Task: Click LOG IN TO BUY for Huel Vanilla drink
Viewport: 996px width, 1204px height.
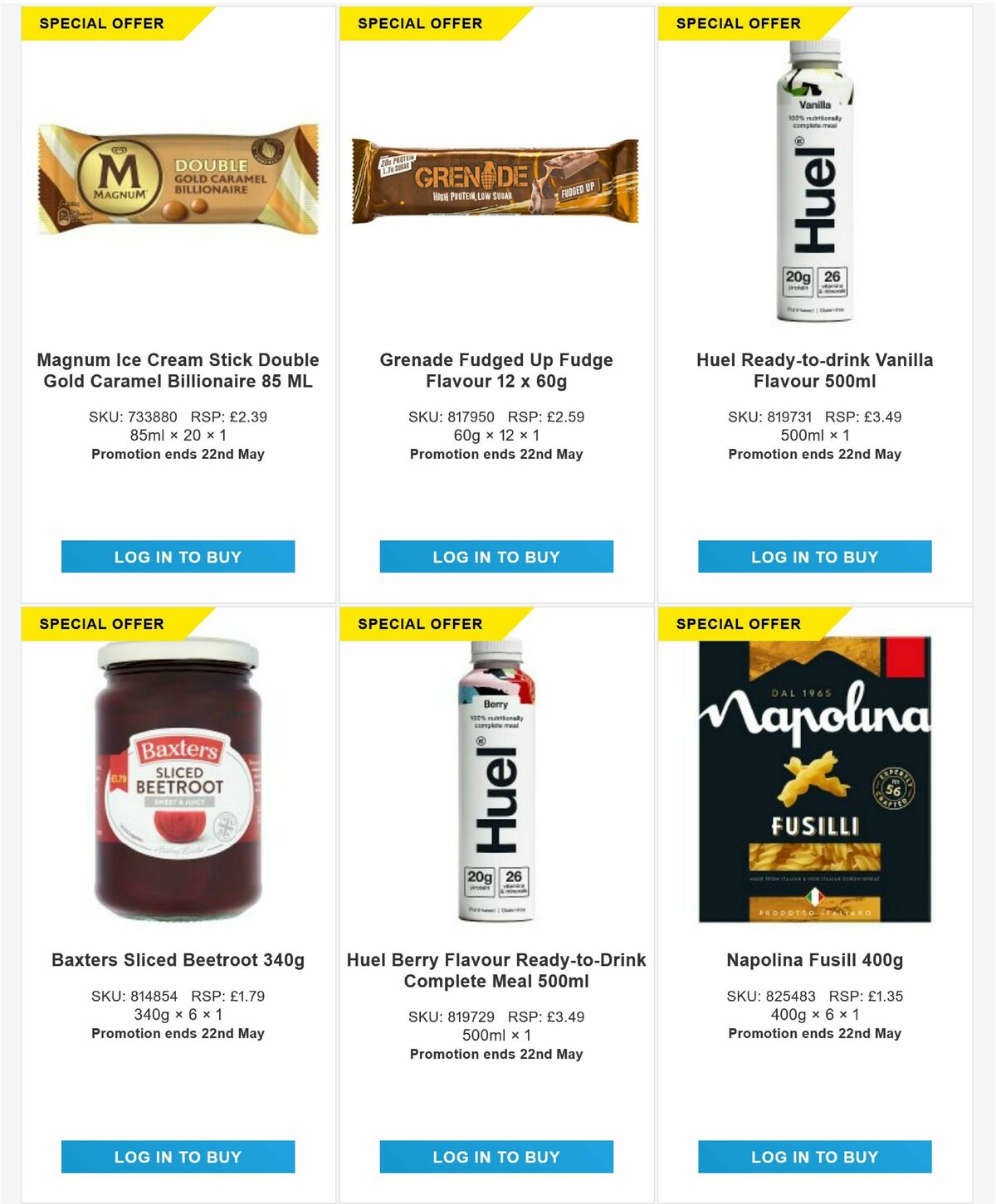Action: [x=814, y=557]
